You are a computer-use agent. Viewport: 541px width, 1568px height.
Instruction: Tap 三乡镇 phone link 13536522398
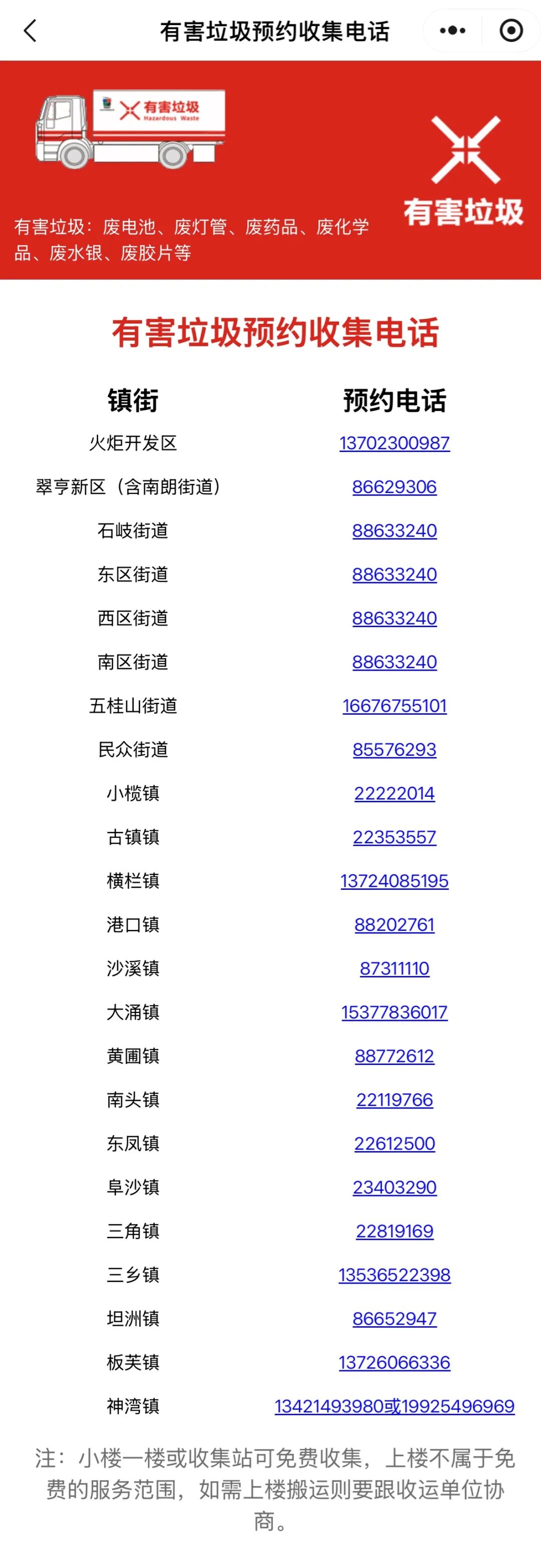(x=394, y=1275)
